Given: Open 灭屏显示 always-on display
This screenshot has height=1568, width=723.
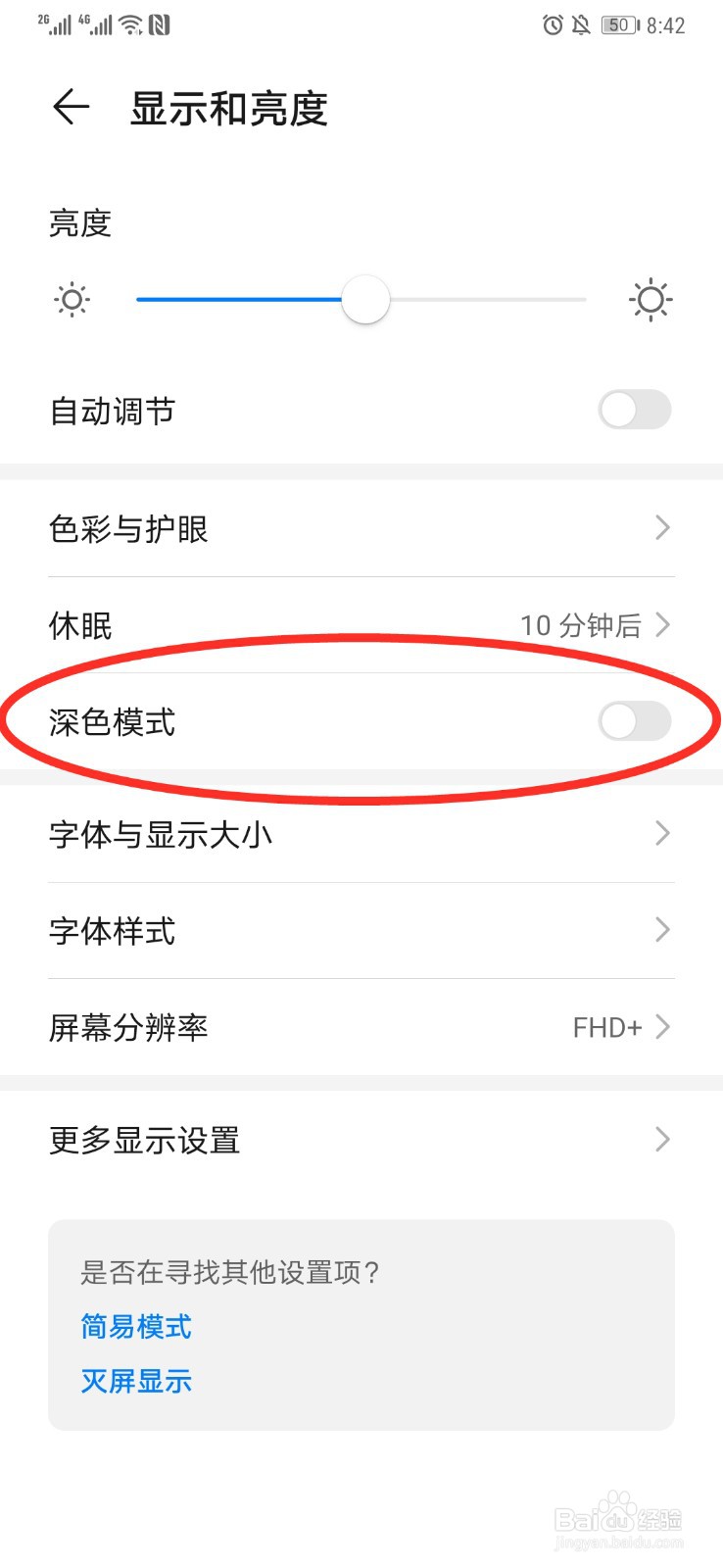Looking at the screenshot, I should click(135, 1382).
